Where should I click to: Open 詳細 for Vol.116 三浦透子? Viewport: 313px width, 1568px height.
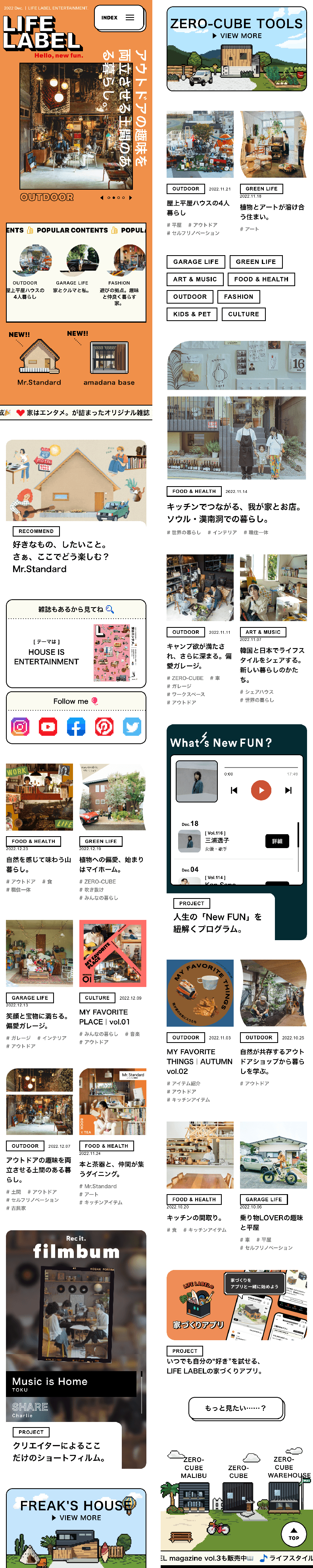pos(277,841)
